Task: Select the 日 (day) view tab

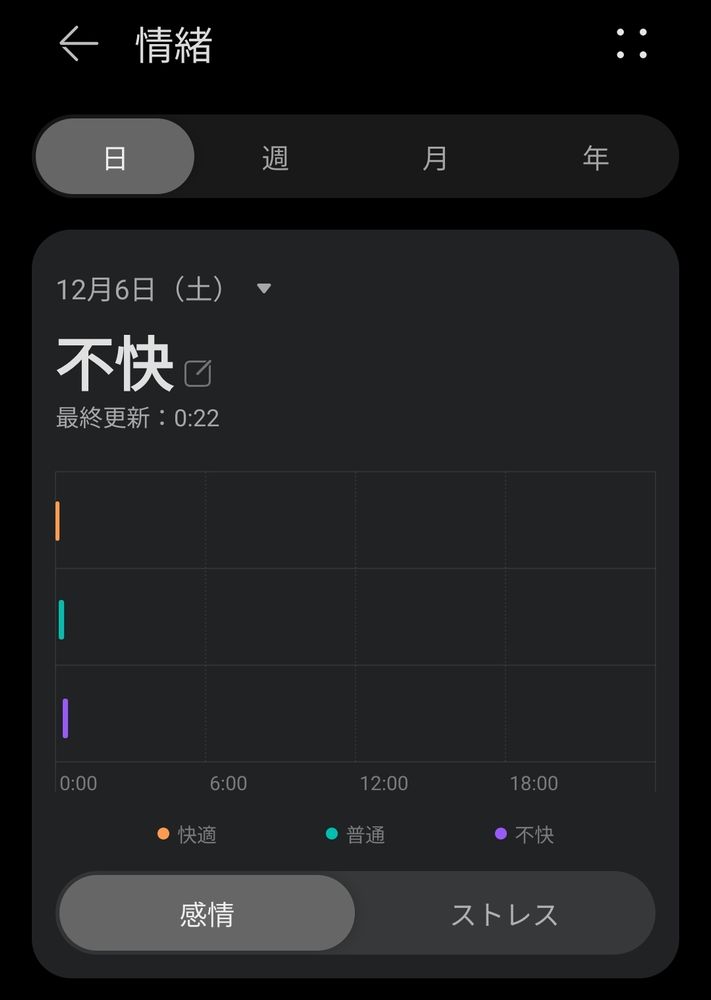Action: click(x=115, y=157)
